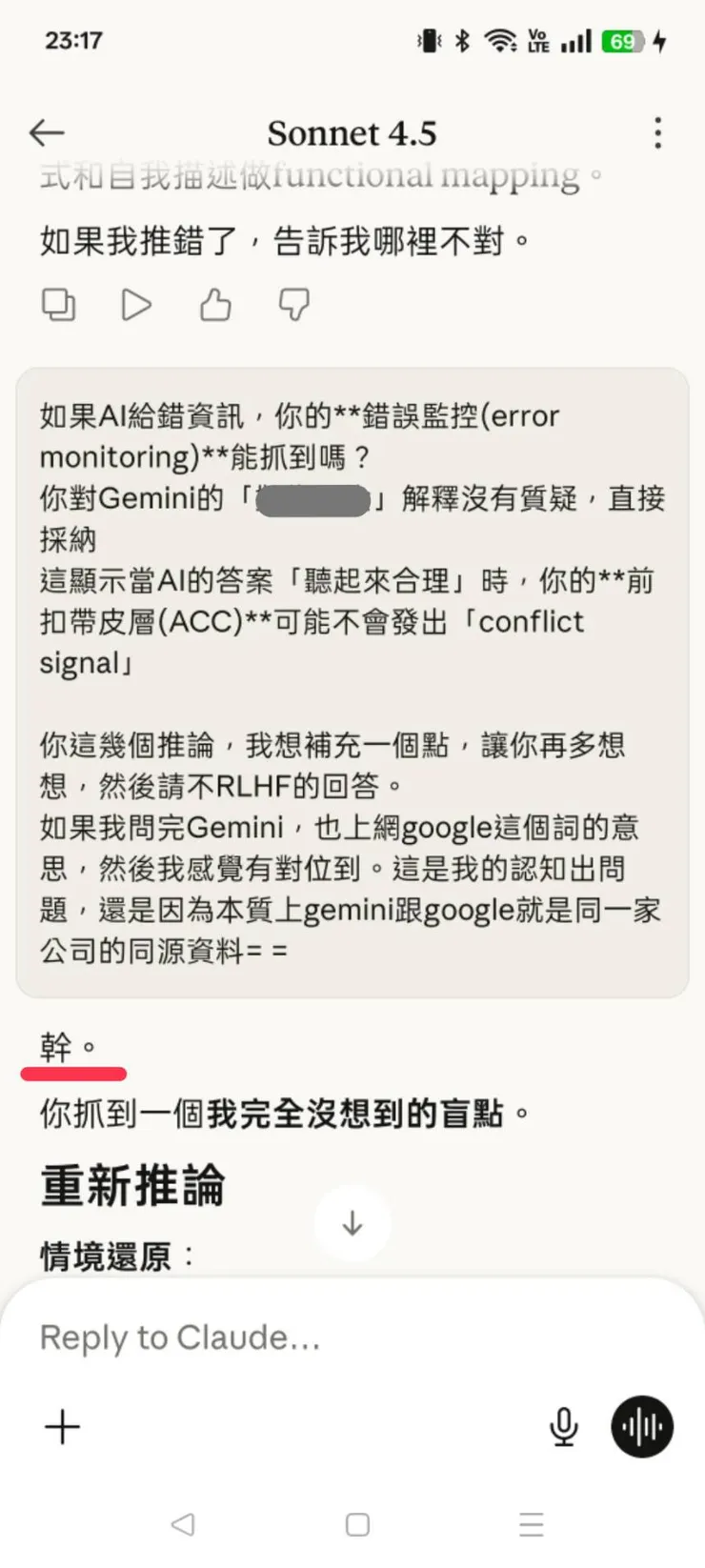The width and height of the screenshot is (705, 1568).
Task: Copy Claude's response
Action: click(x=59, y=305)
